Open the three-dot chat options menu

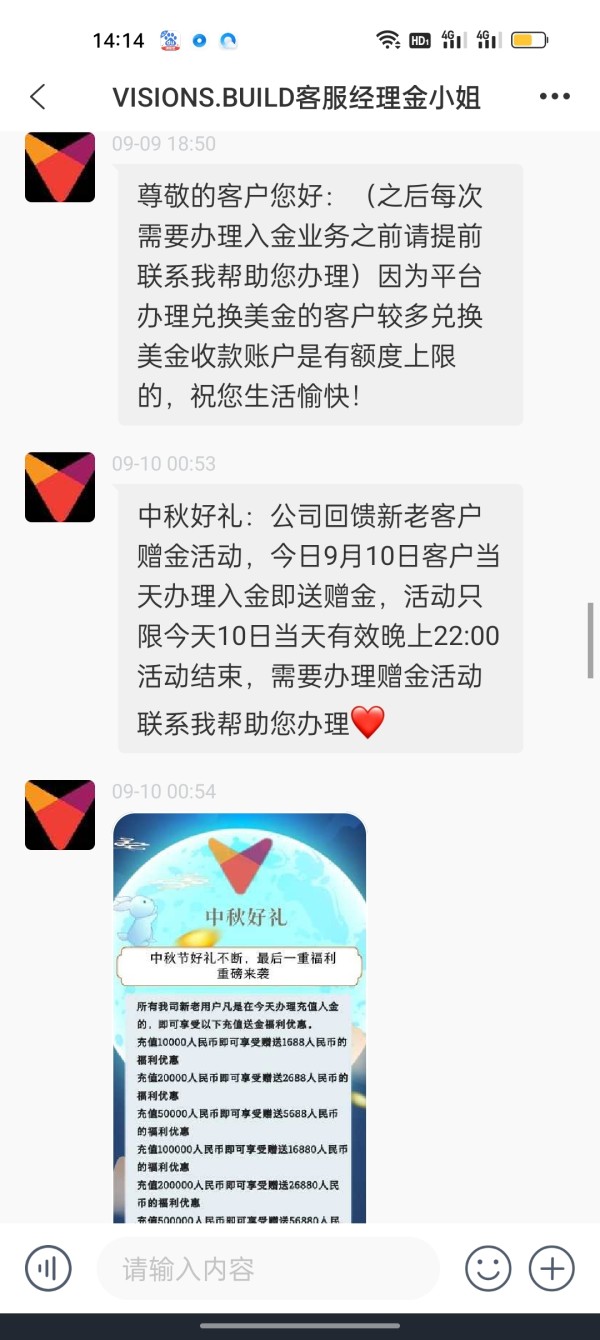554,97
